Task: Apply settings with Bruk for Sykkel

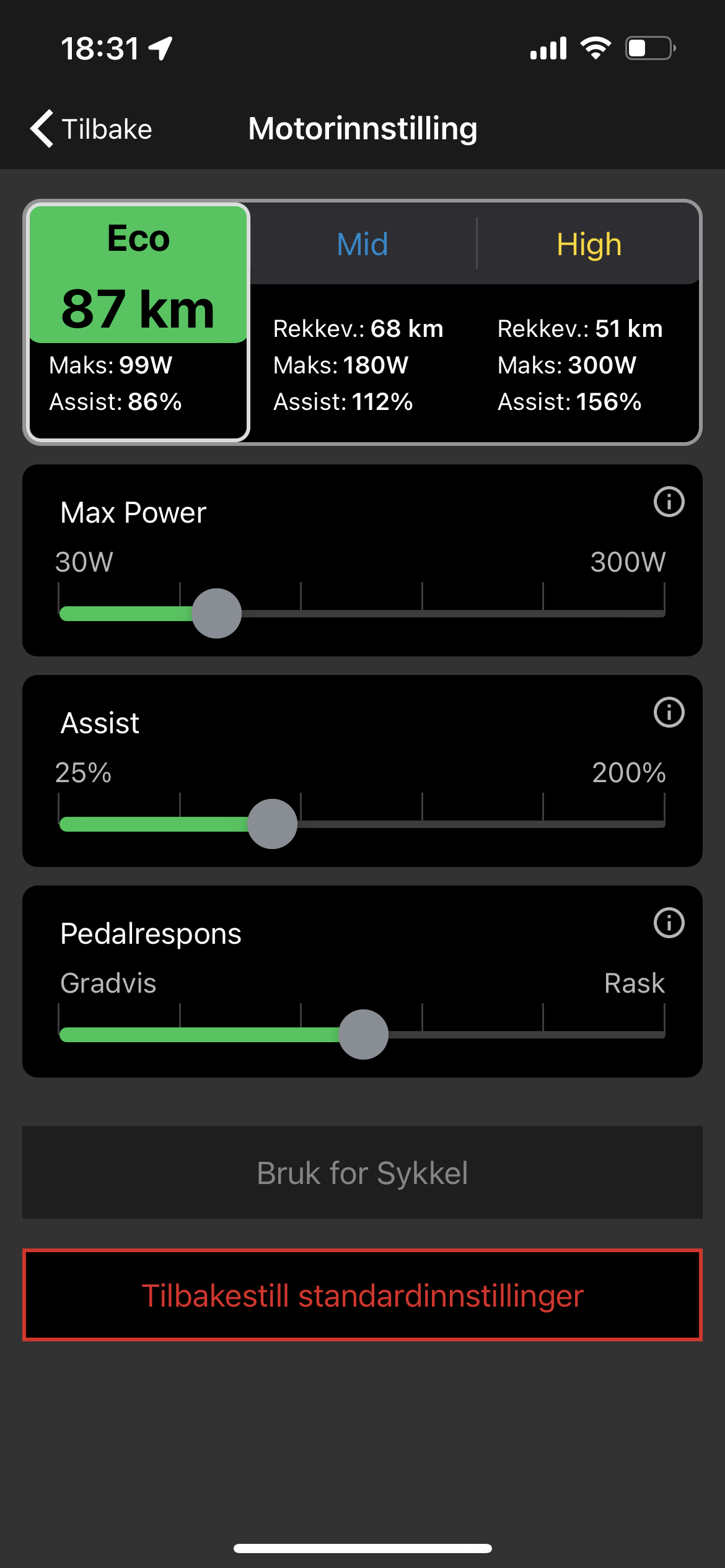Action: (362, 1172)
